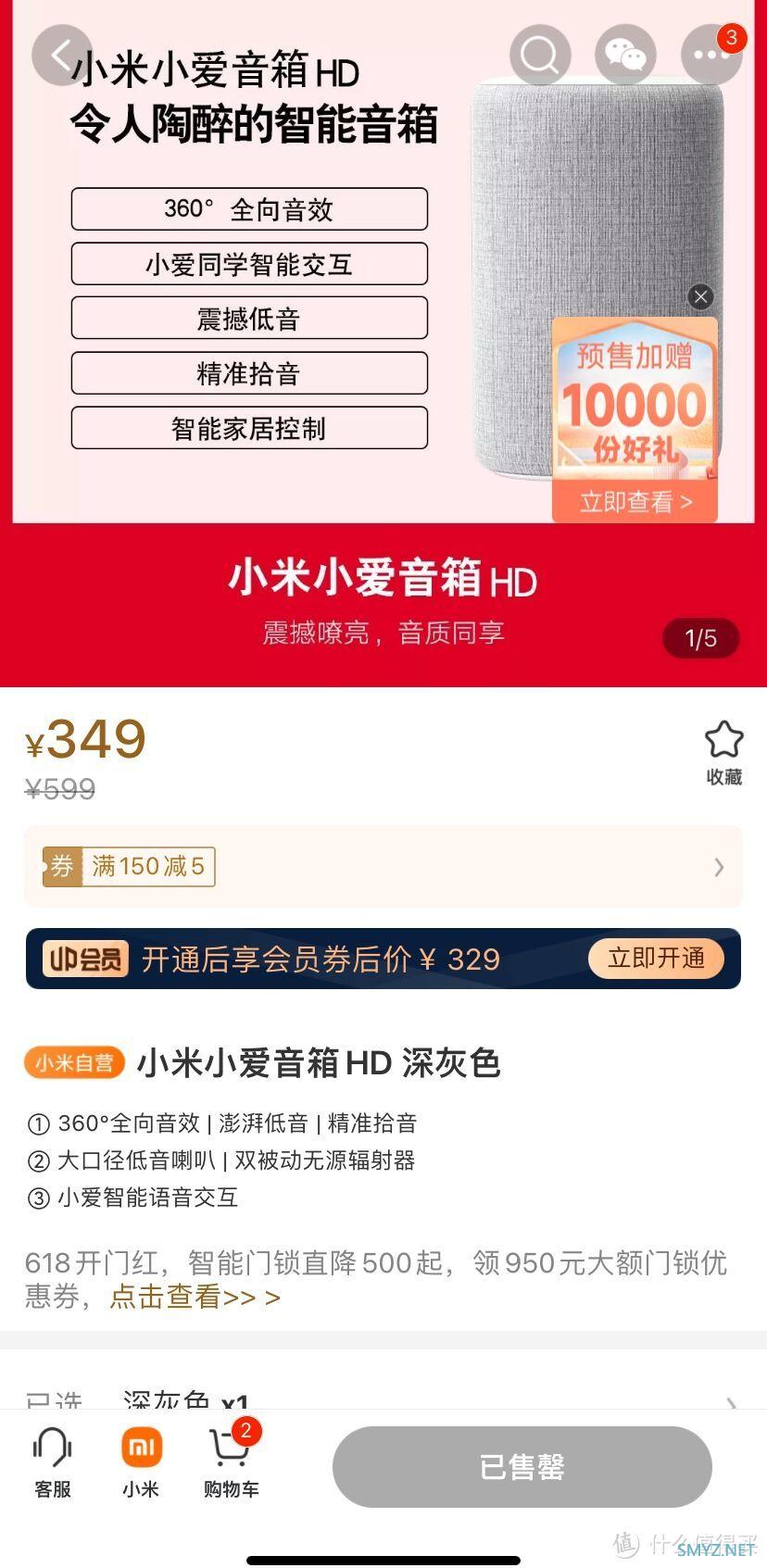Image resolution: width=767 pixels, height=1568 pixels.
Task: Dismiss the 预售加赠 promo popup
Action: pyautogui.click(x=701, y=296)
